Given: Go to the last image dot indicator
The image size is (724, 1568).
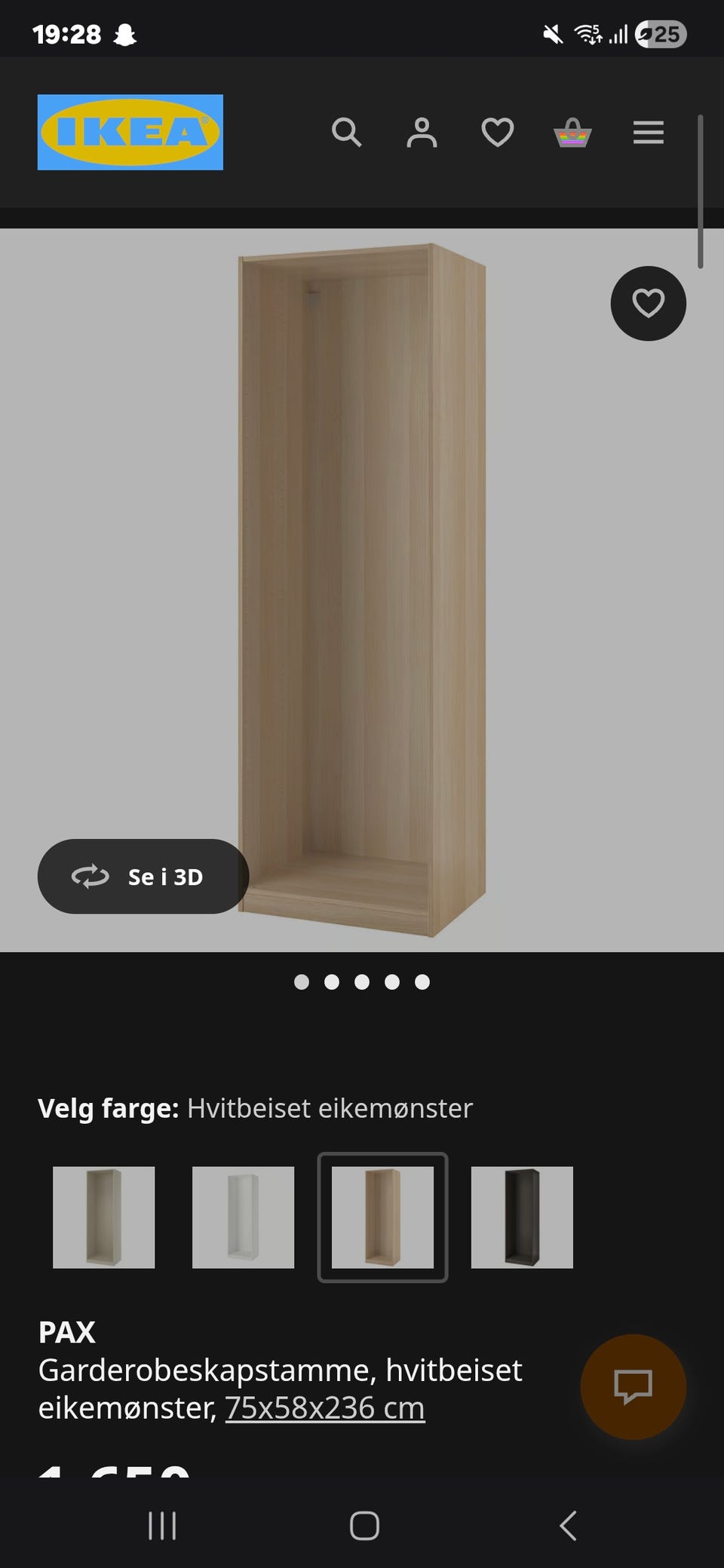Looking at the screenshot, I should click(422, 982).
